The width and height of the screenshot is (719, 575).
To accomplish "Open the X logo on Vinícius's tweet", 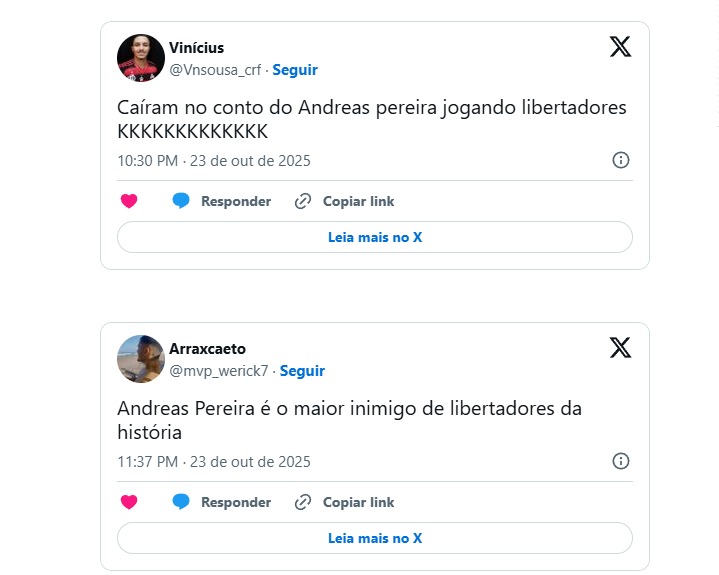I will click(620, 46).
